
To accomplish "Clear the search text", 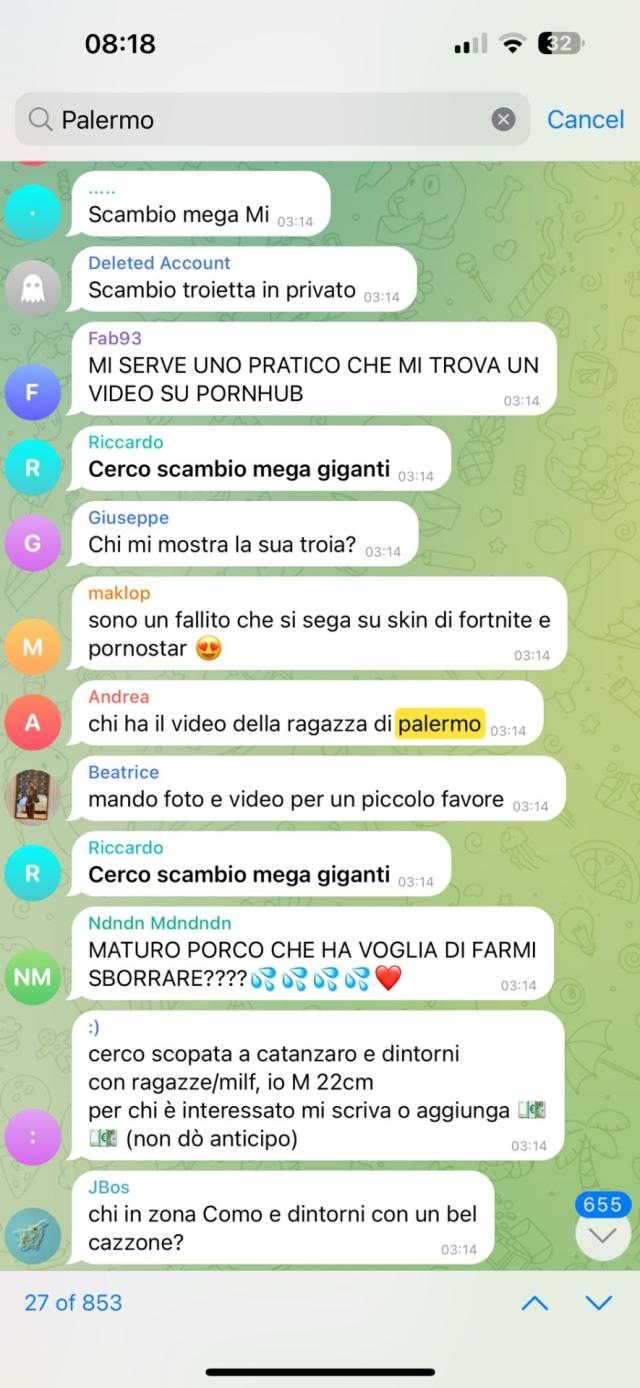I will pos(503,120).
